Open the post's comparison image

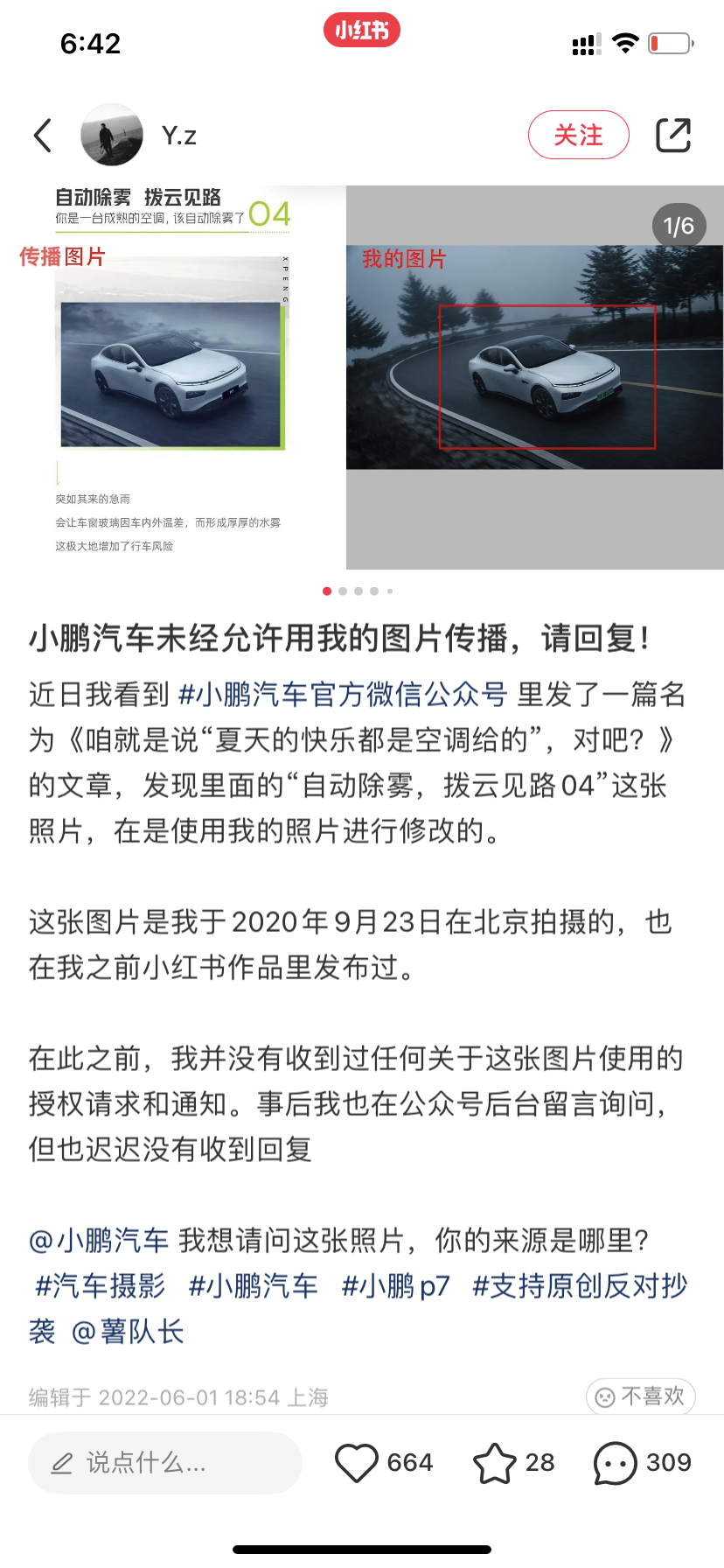pos(362,378)
